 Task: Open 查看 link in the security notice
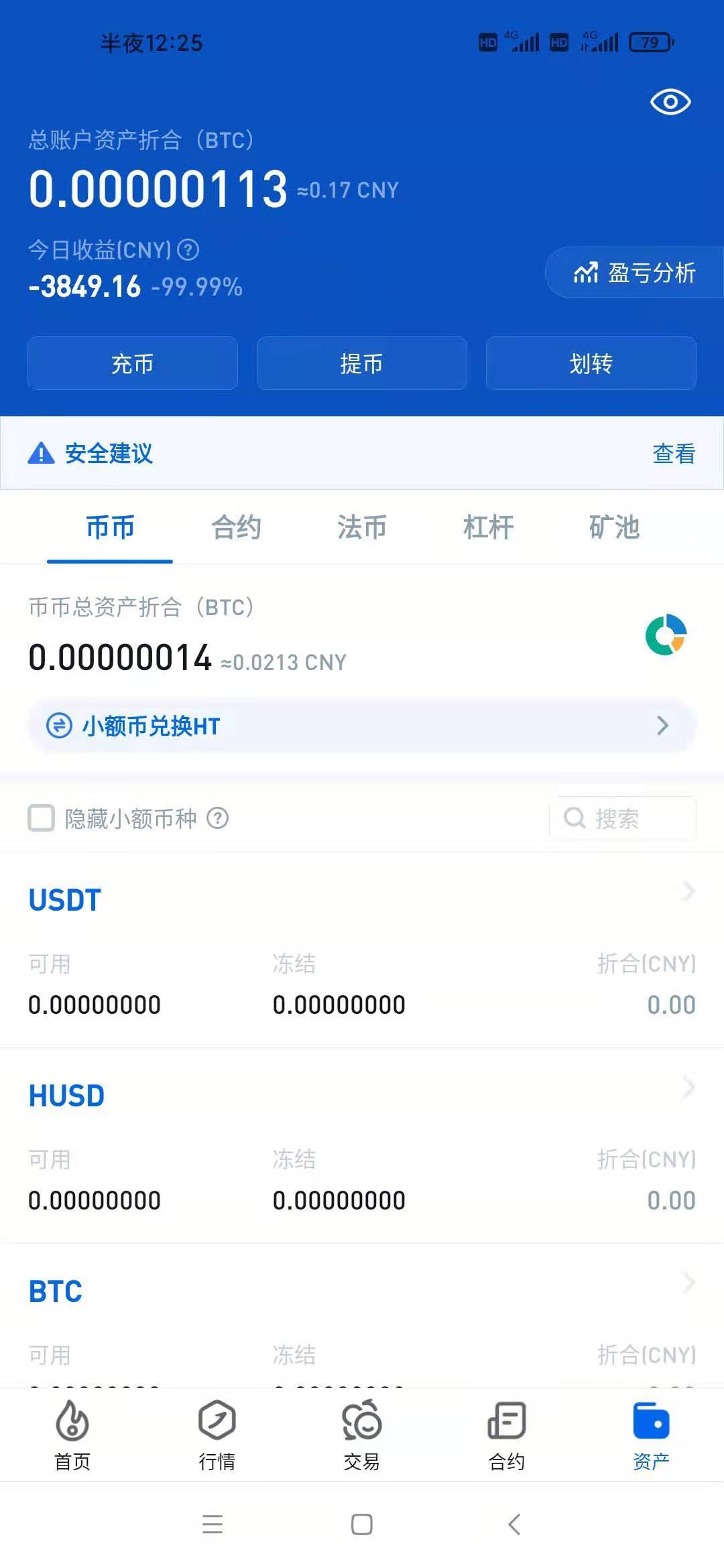click(673, 453)
